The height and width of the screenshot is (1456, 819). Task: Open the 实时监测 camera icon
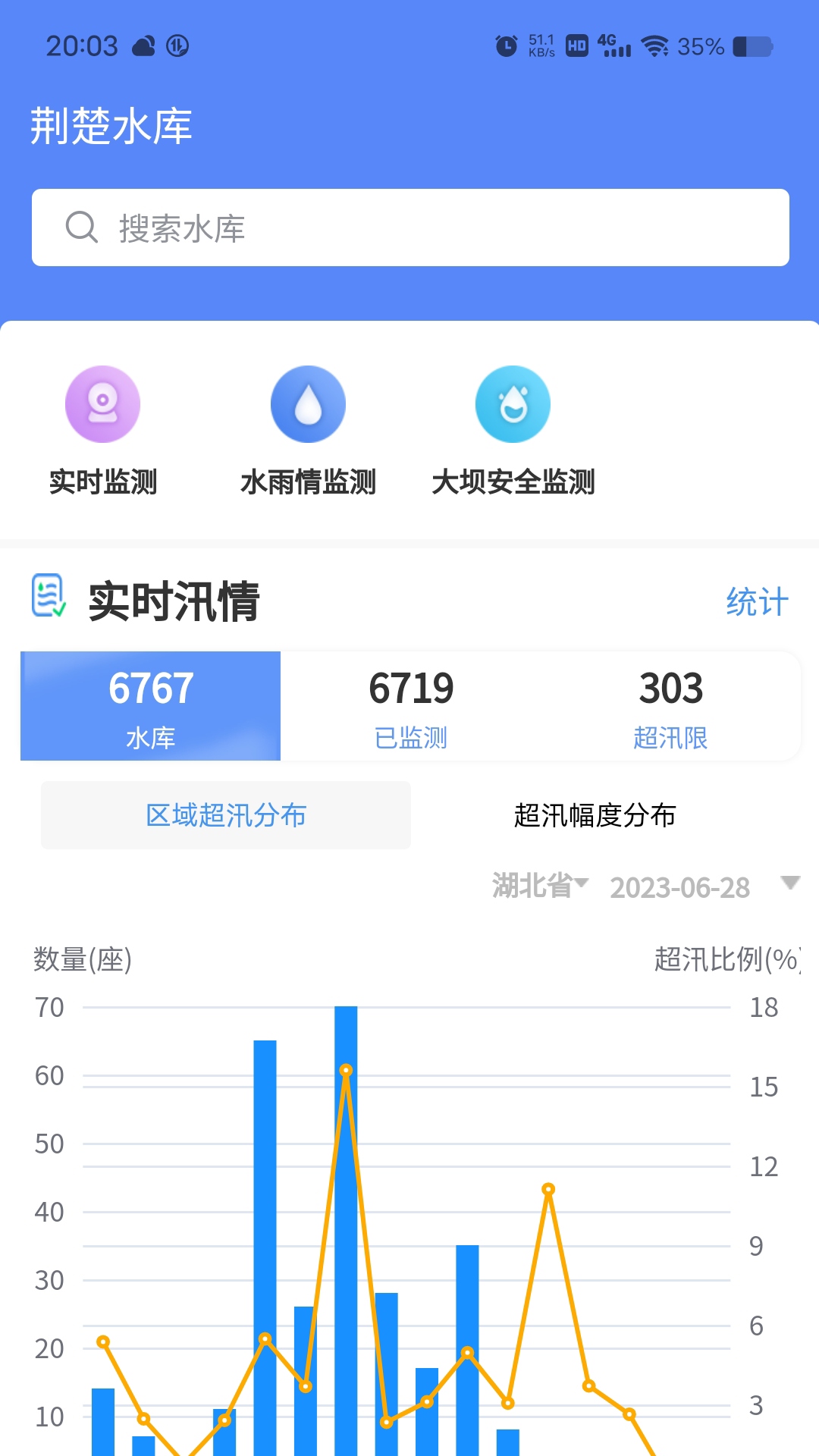[102, 403]
